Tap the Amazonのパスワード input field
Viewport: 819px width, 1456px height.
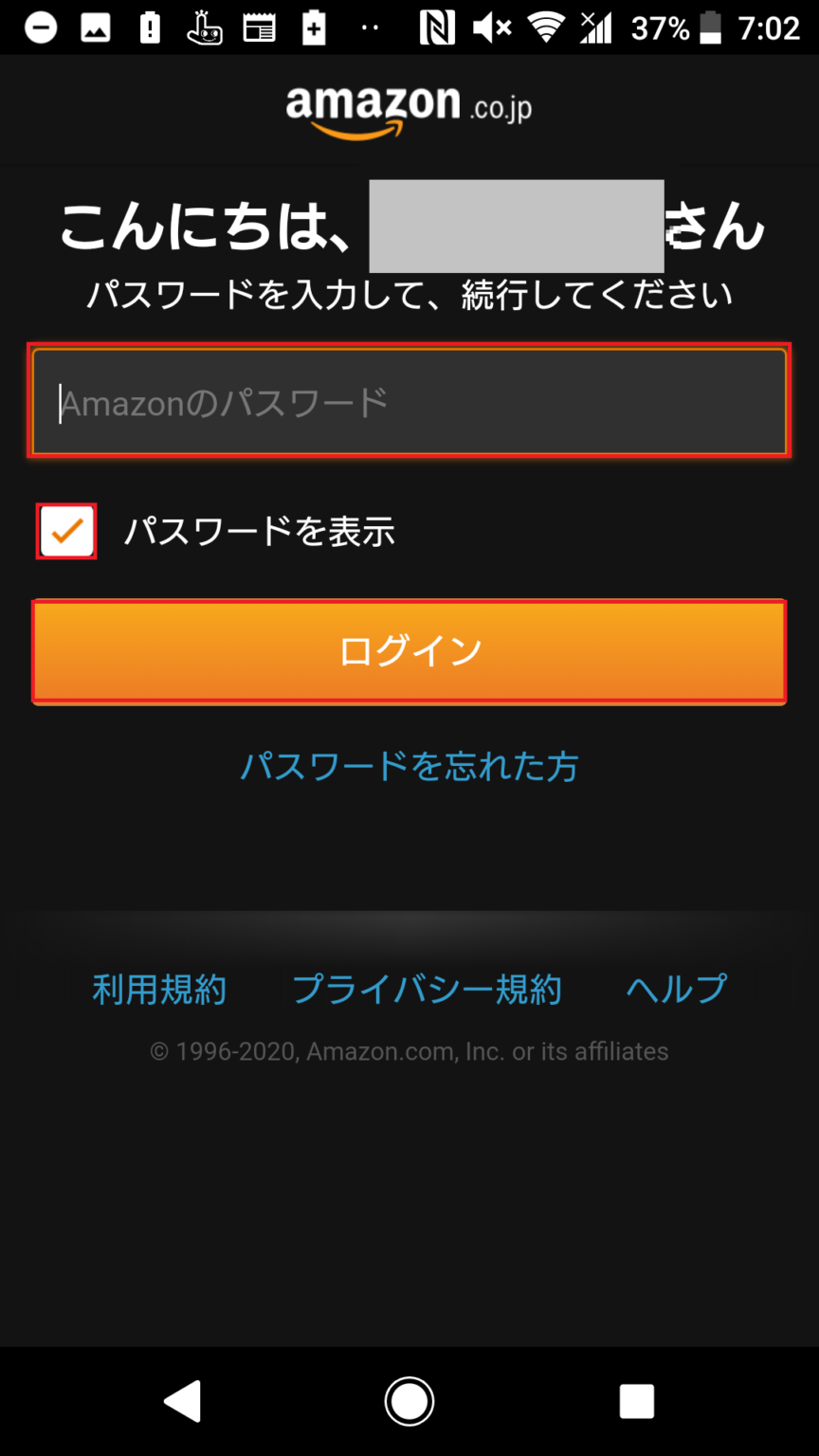[x=409, y=401]
